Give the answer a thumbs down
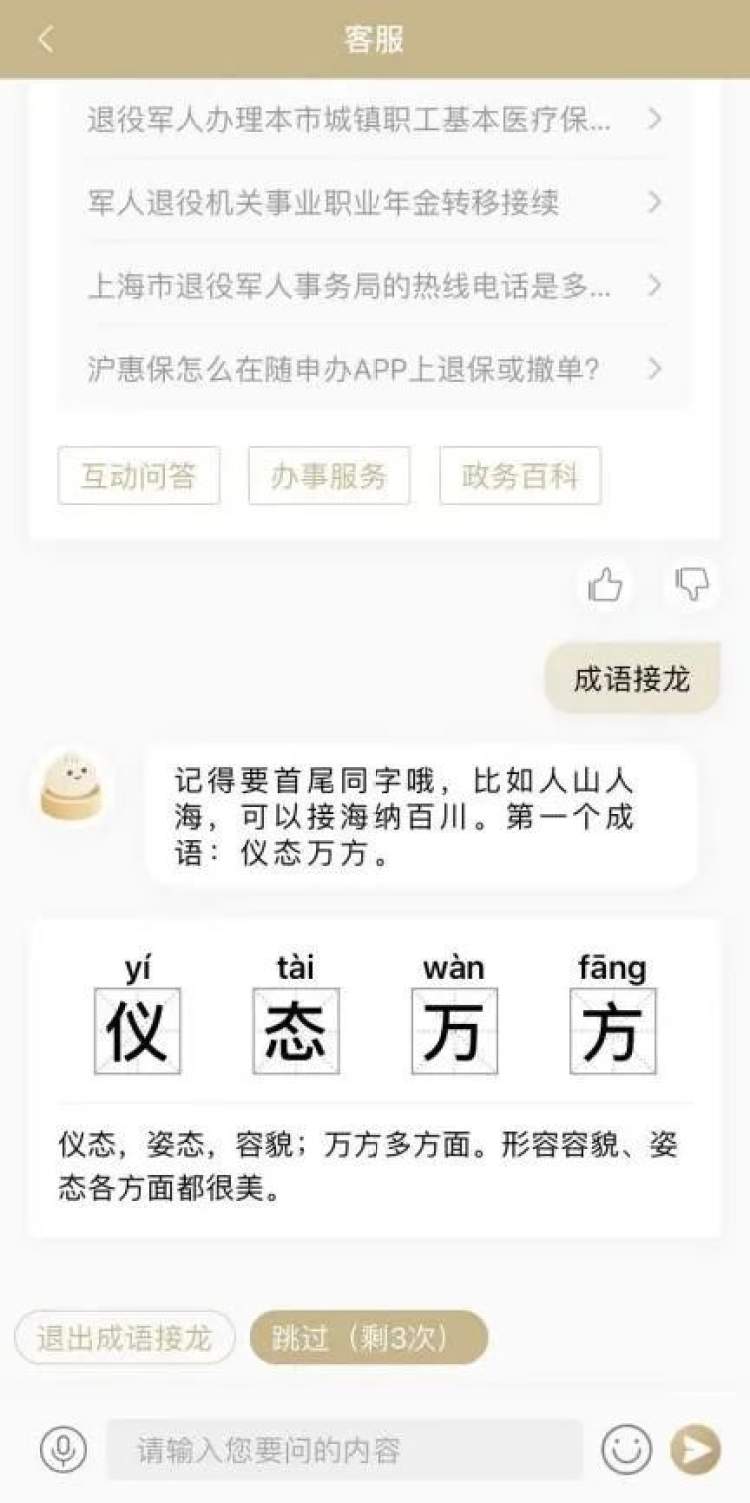The width and height of the screenshot is (750, 1503). [x=692, y=585]
